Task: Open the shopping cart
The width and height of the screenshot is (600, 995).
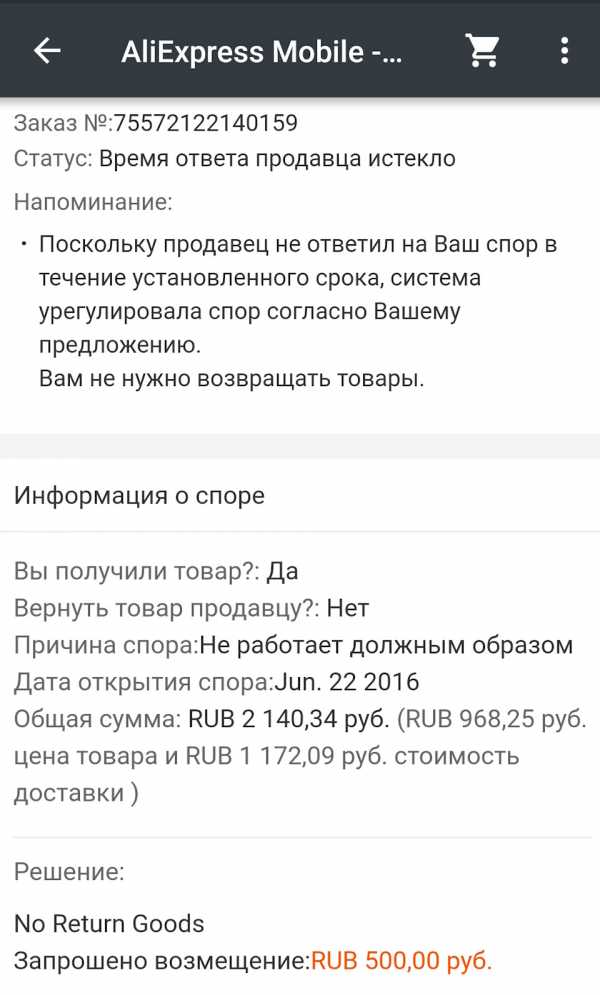Action: coord(482,51)
